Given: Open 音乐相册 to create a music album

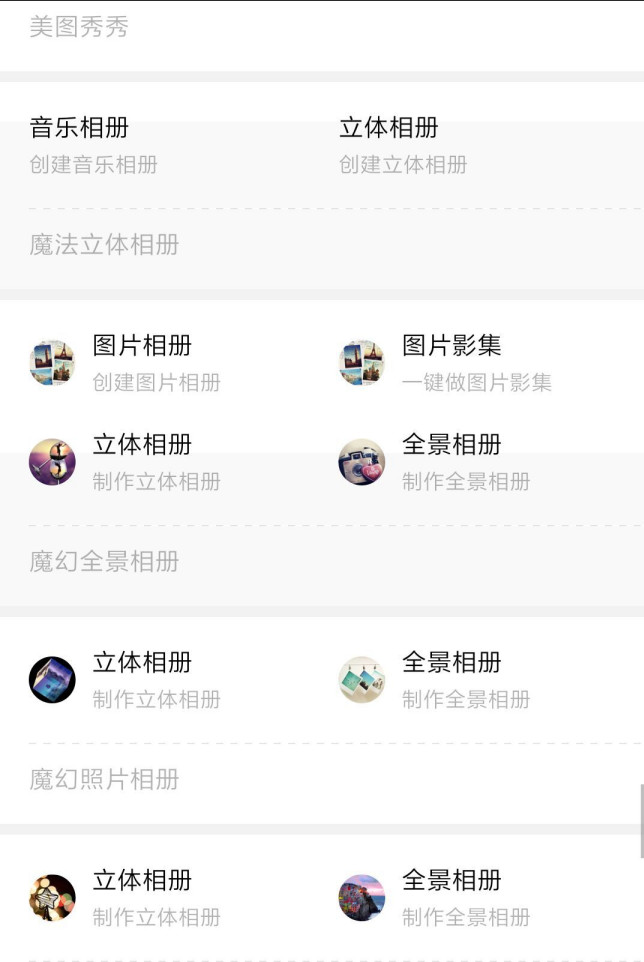Looking at the screenshot, I should point(80,129).
